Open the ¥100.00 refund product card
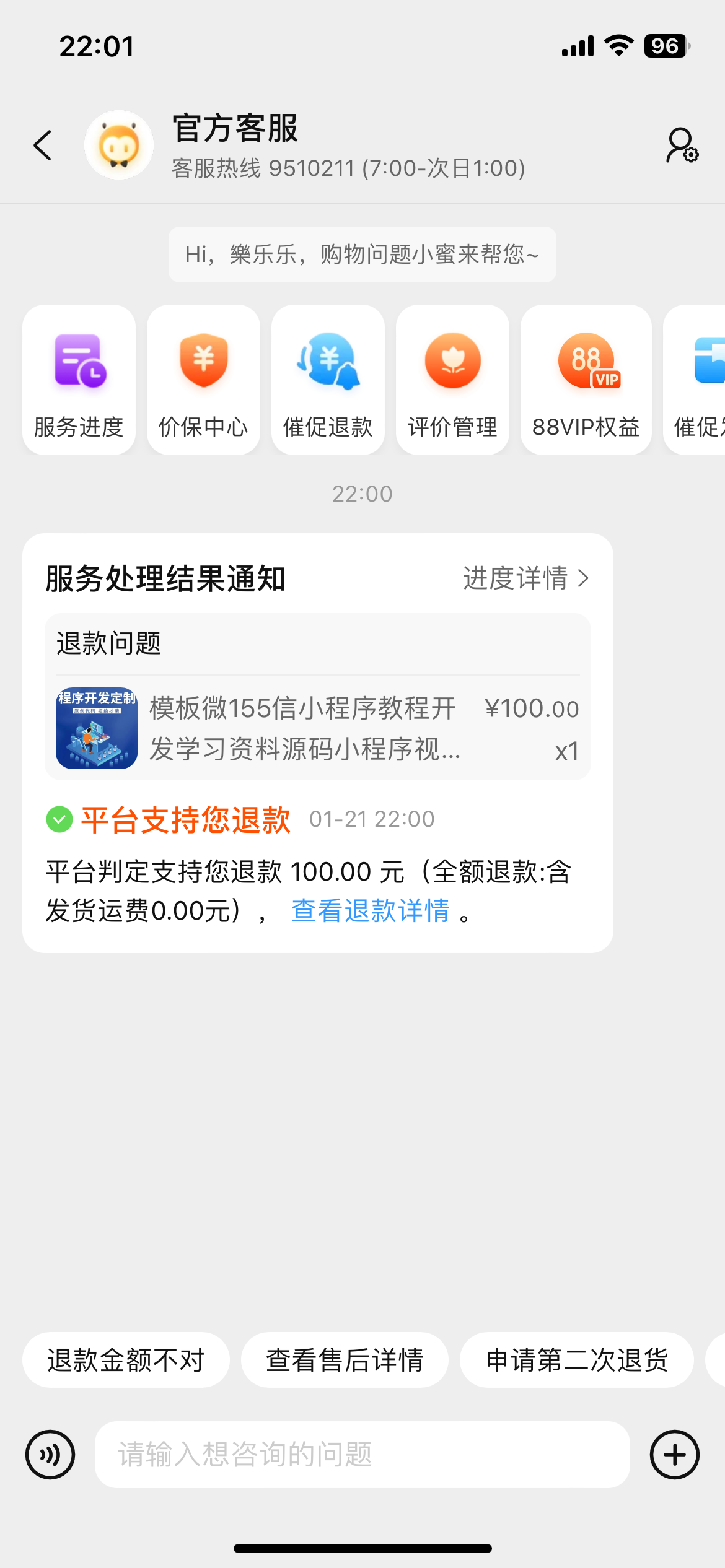This screenshot has height=1568, width=725. tap(317, 728)
